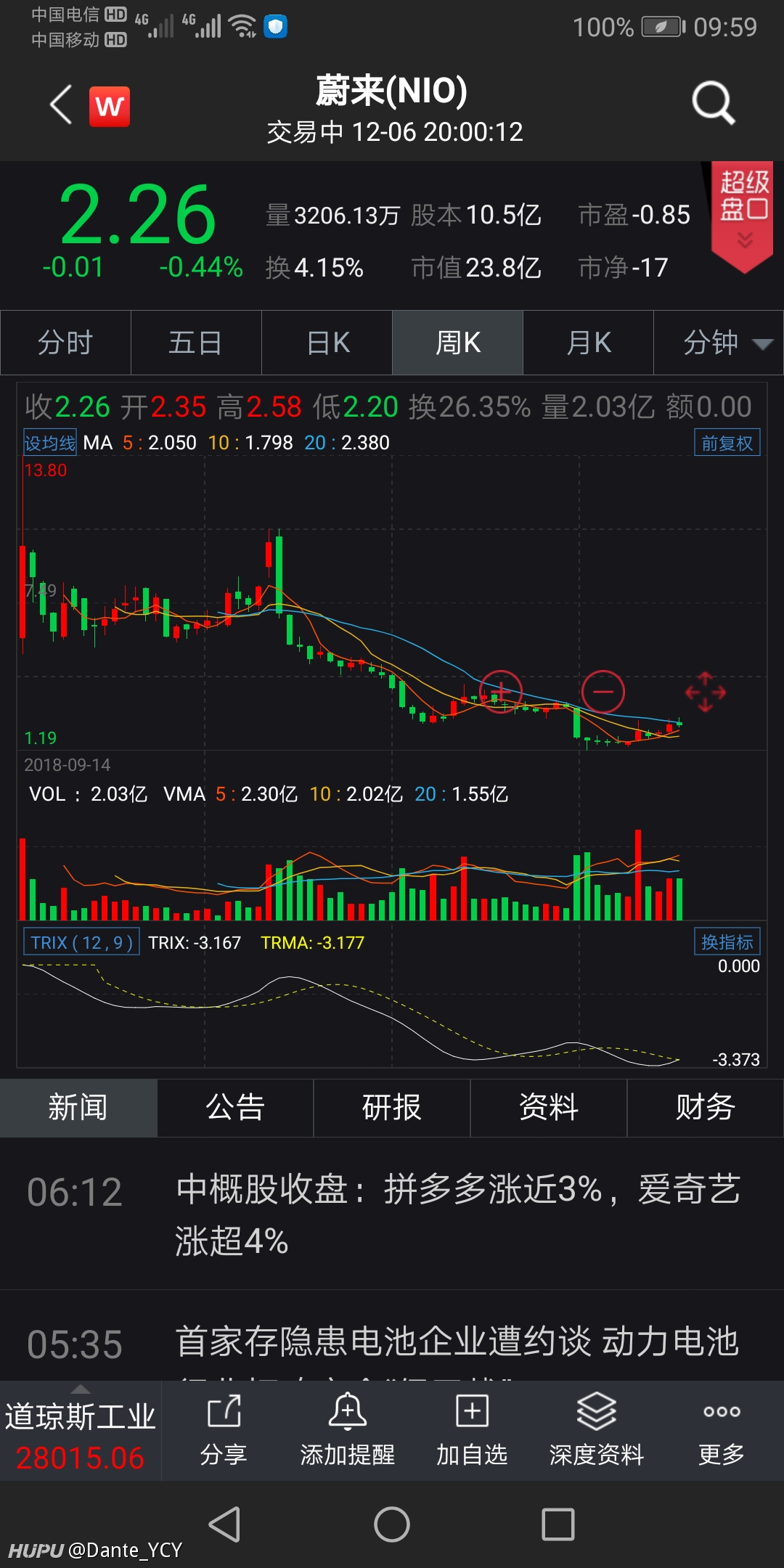
Task: Open the search magnifier icon
Action: pyautogui.click(x=714, y=103)
